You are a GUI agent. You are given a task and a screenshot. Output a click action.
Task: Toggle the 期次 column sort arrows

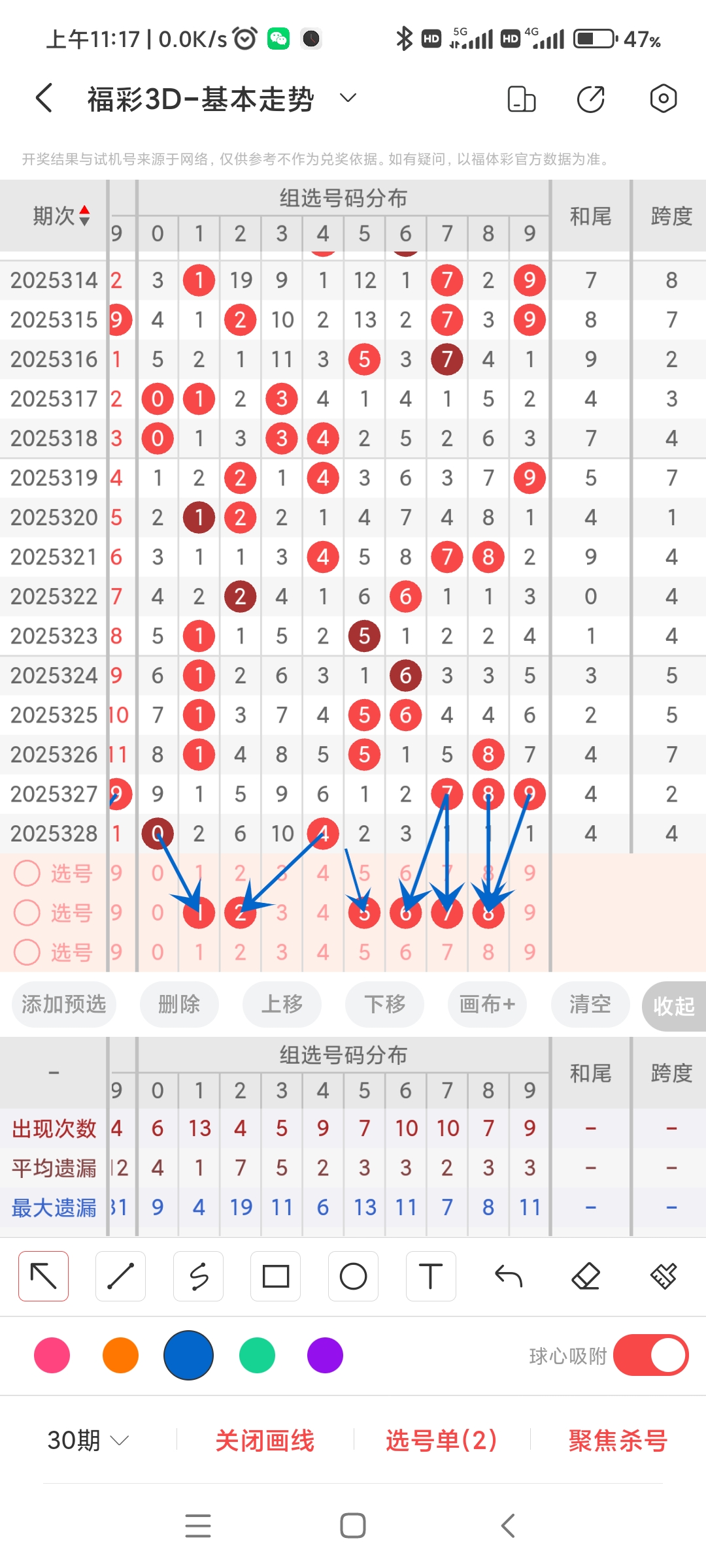(84, 216)
